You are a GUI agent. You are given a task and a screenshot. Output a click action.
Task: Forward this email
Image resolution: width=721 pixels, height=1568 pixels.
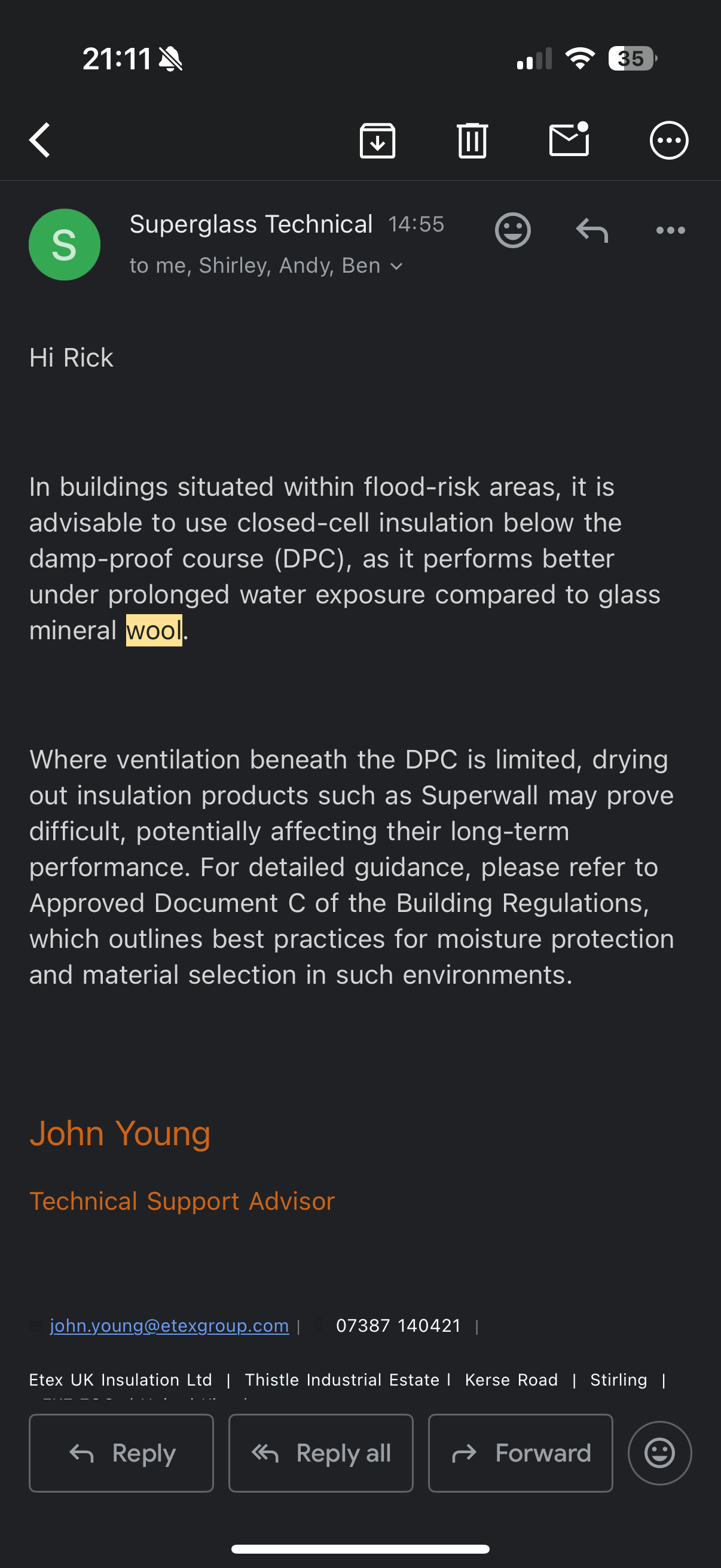(x=520, y=1453)
